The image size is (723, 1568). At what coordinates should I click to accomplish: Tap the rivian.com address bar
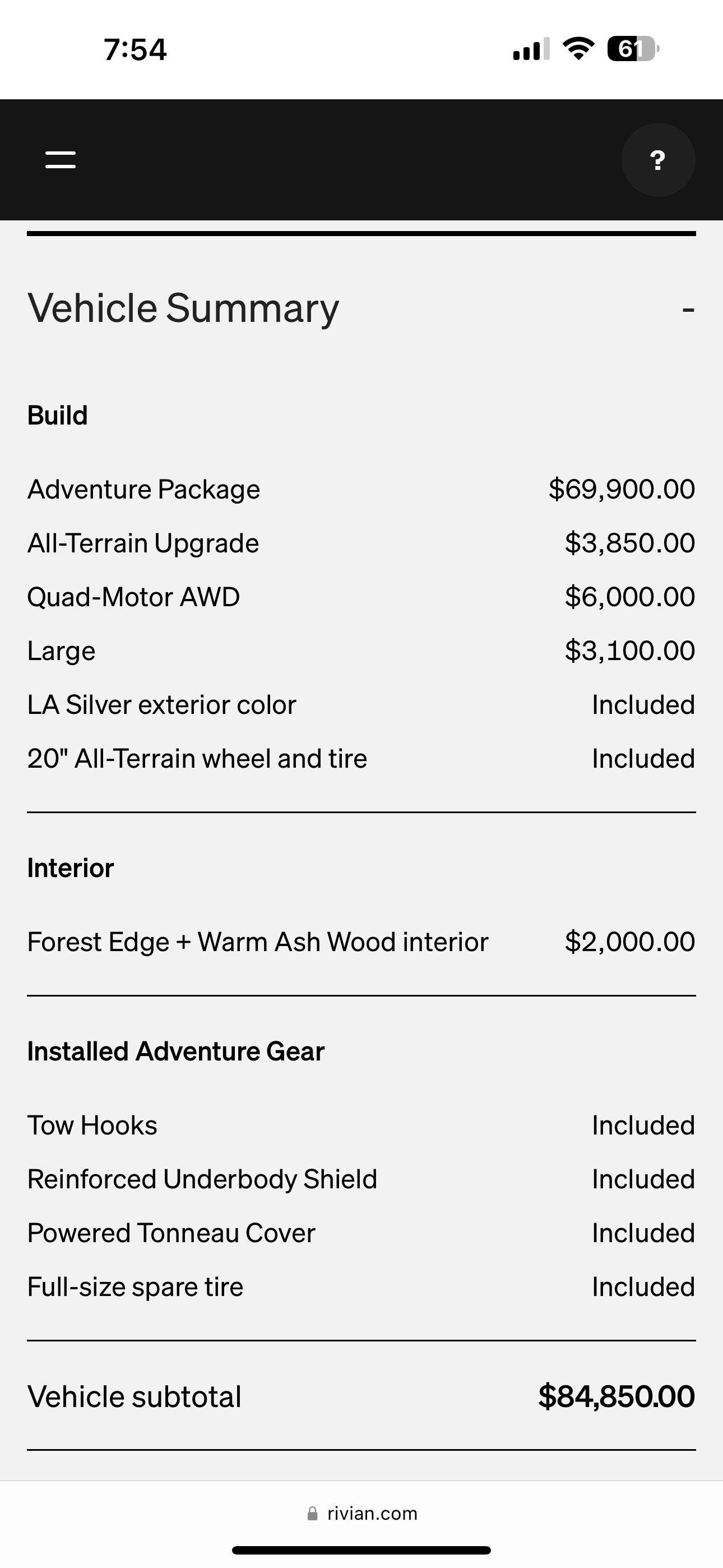(362, 1513)
